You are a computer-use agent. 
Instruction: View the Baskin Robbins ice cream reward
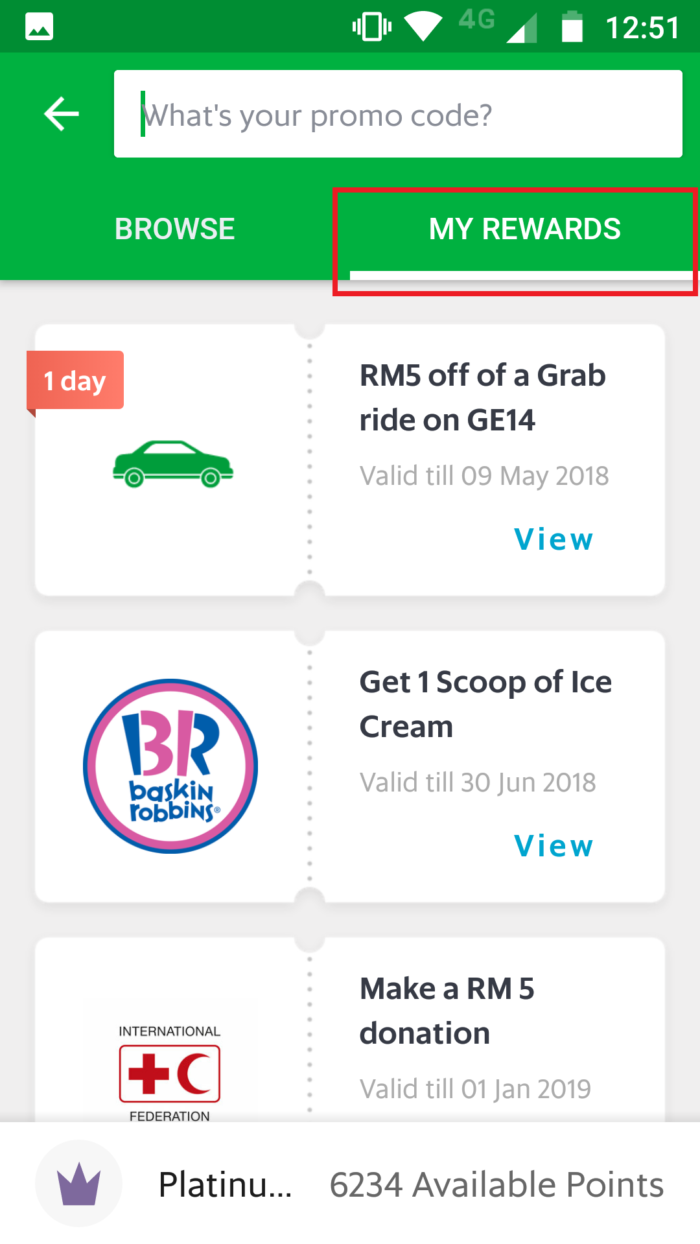553,846
